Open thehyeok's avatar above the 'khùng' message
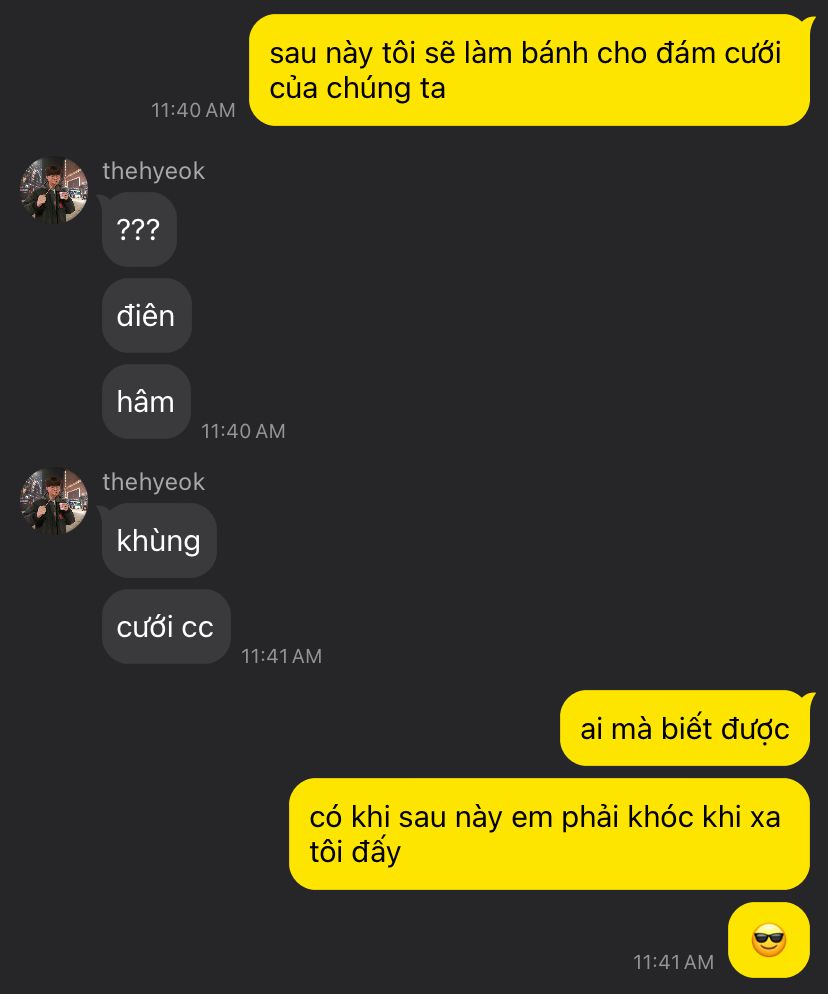Screen dimensions: 828x994 (54, 501)
